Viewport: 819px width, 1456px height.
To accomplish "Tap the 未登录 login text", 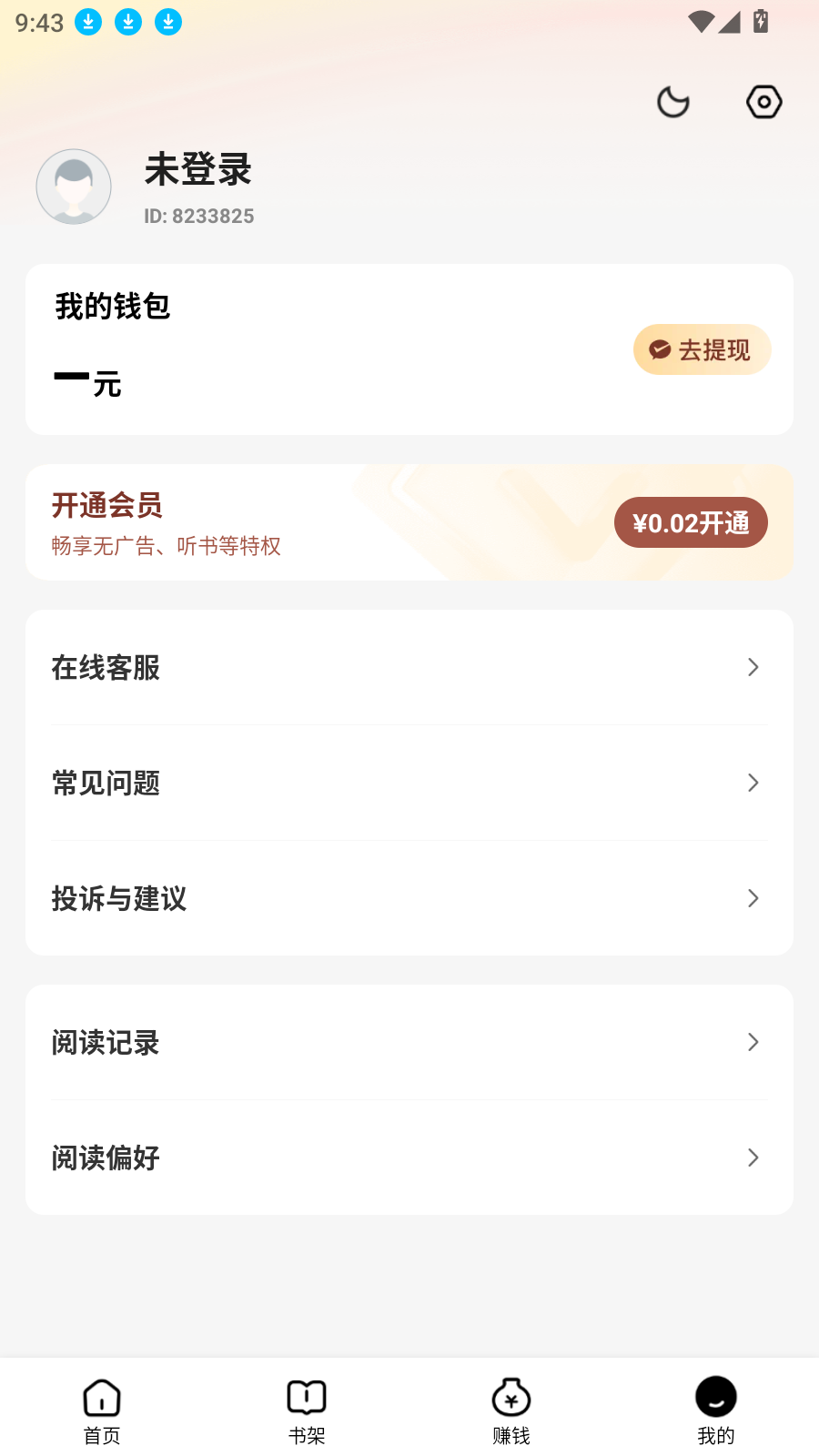I will point(198,171).
